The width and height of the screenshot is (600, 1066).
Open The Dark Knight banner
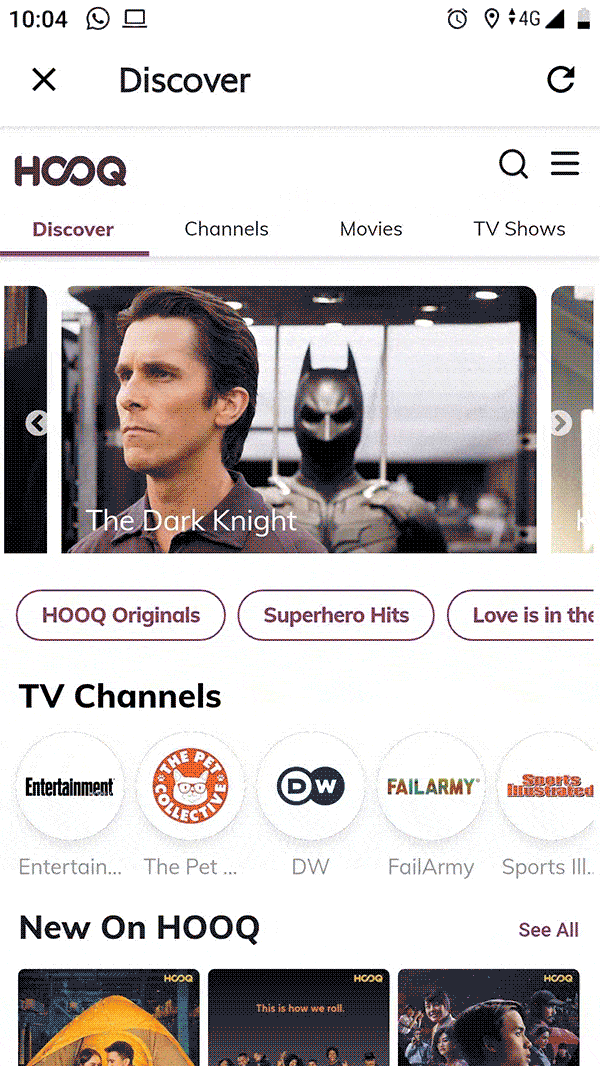click(x=299, y=419)
